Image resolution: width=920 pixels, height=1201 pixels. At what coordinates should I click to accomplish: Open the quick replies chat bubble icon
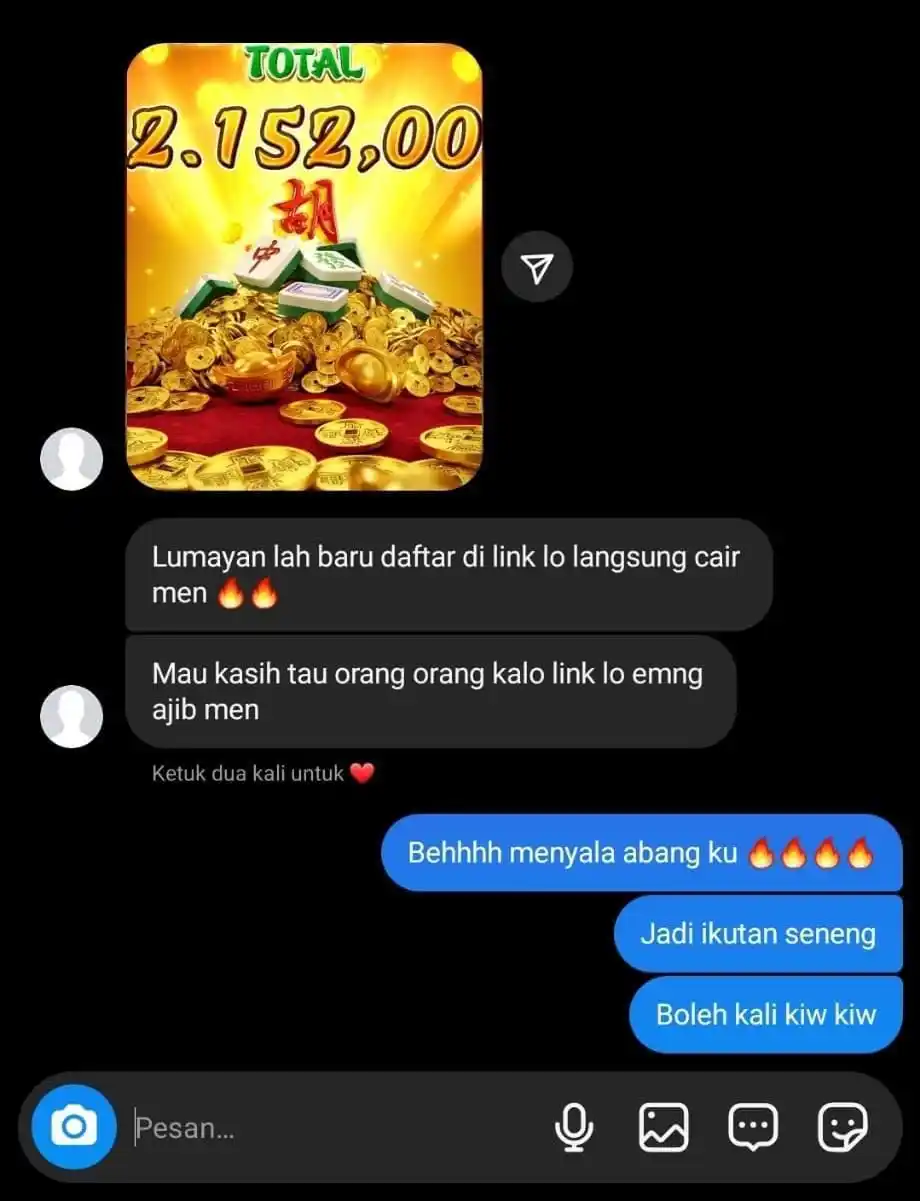pos(752,1128)
